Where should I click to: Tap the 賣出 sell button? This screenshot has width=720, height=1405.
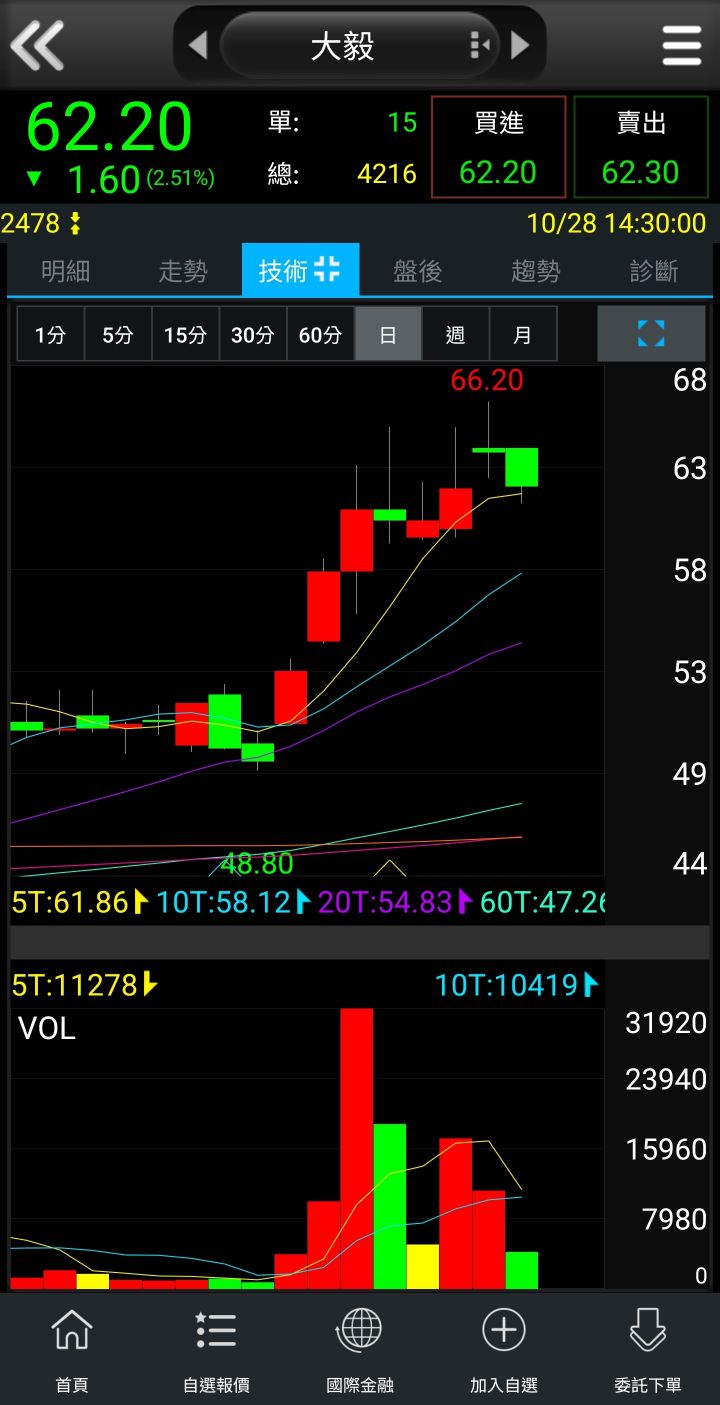coord(641,147)
